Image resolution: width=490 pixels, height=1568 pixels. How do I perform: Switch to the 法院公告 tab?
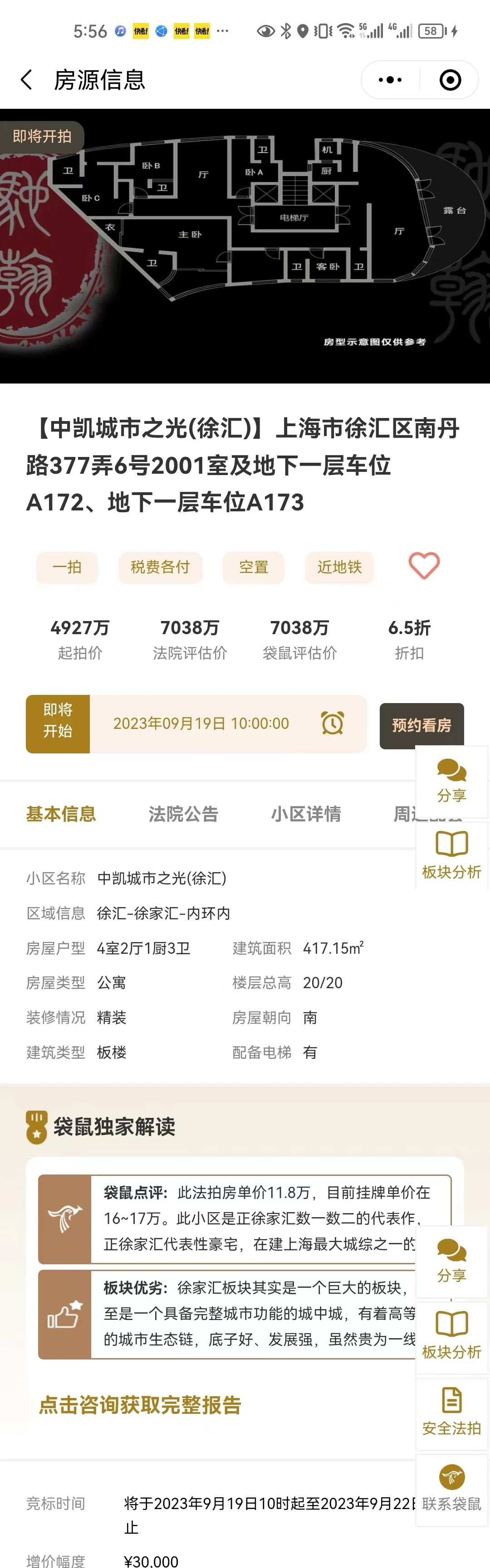183,814
